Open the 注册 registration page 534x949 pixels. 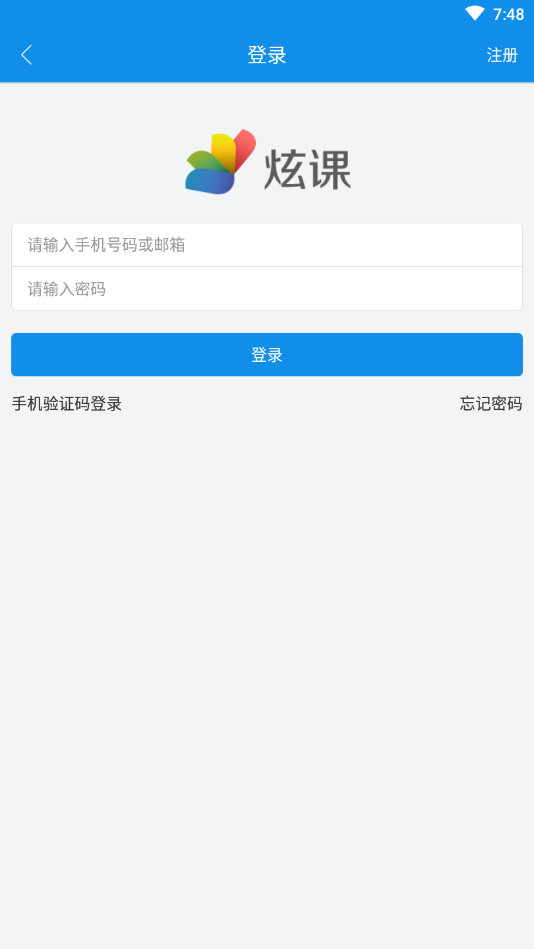click(502, 55)
